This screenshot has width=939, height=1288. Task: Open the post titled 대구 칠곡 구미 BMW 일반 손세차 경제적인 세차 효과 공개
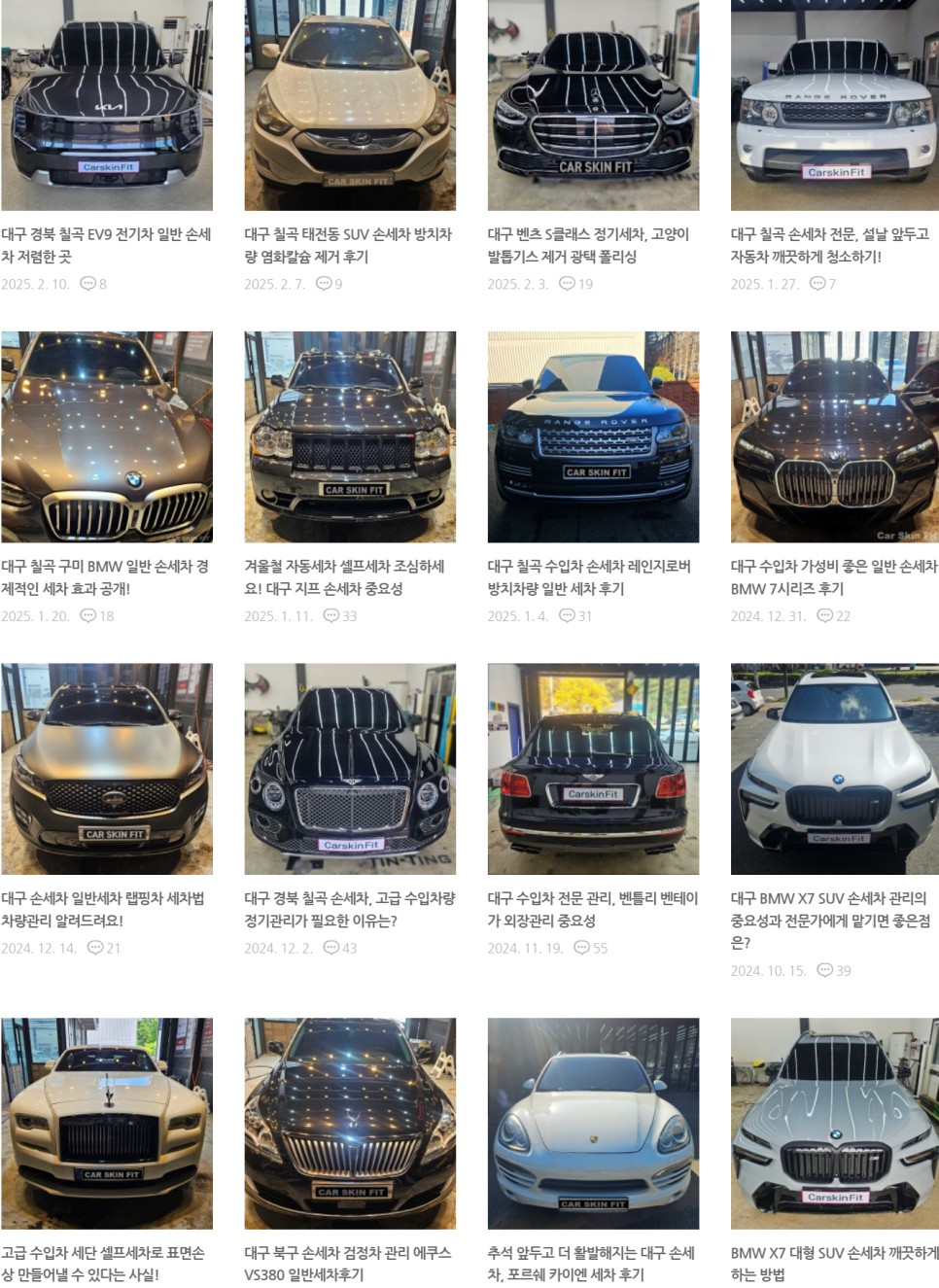click(107, 577)
